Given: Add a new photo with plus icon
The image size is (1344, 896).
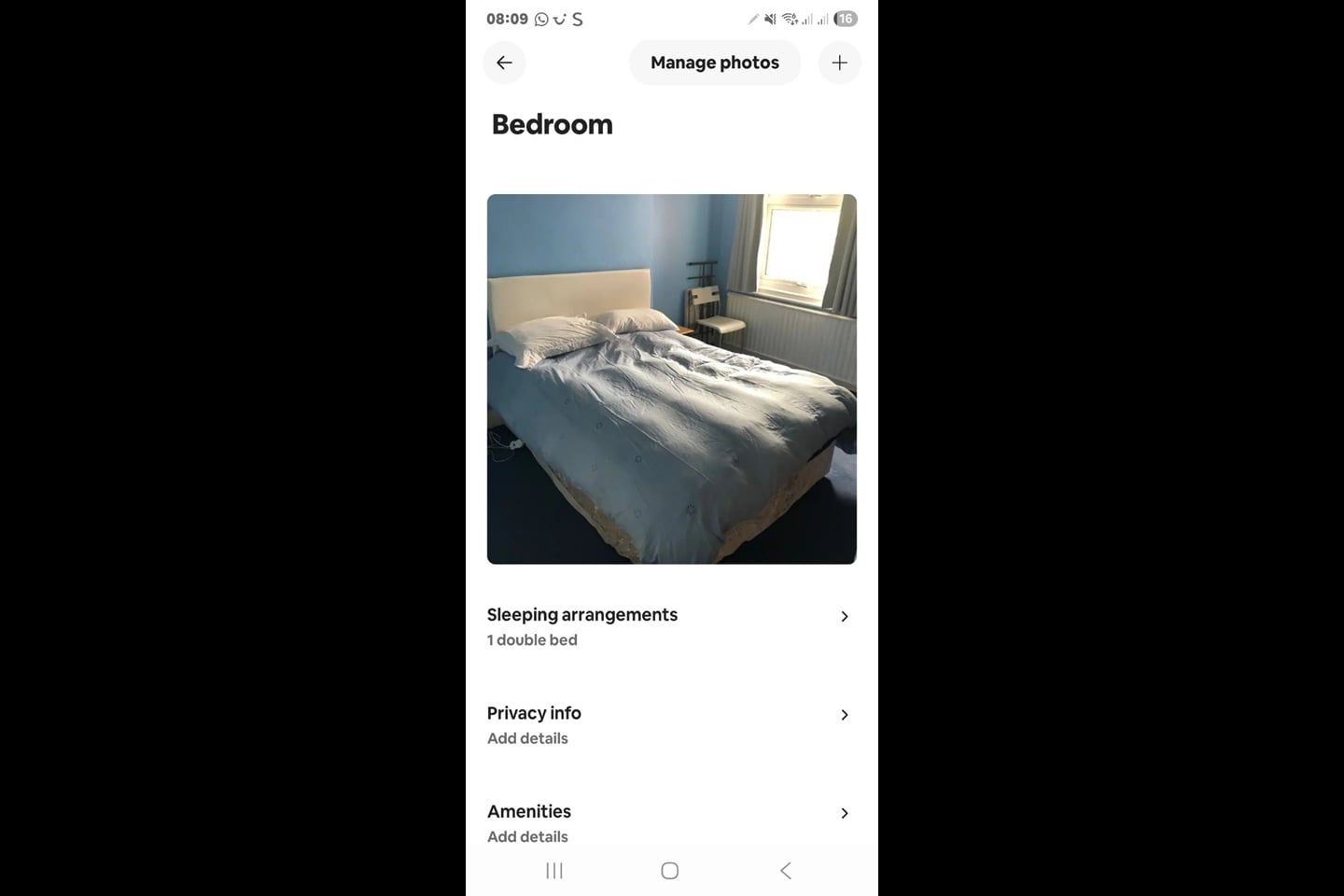Looking at the screenshot, I should (x=839, y=63).
